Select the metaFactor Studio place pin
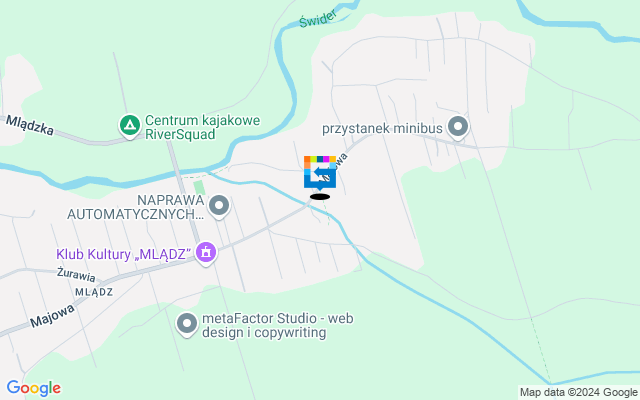 [x=186, y=324]
